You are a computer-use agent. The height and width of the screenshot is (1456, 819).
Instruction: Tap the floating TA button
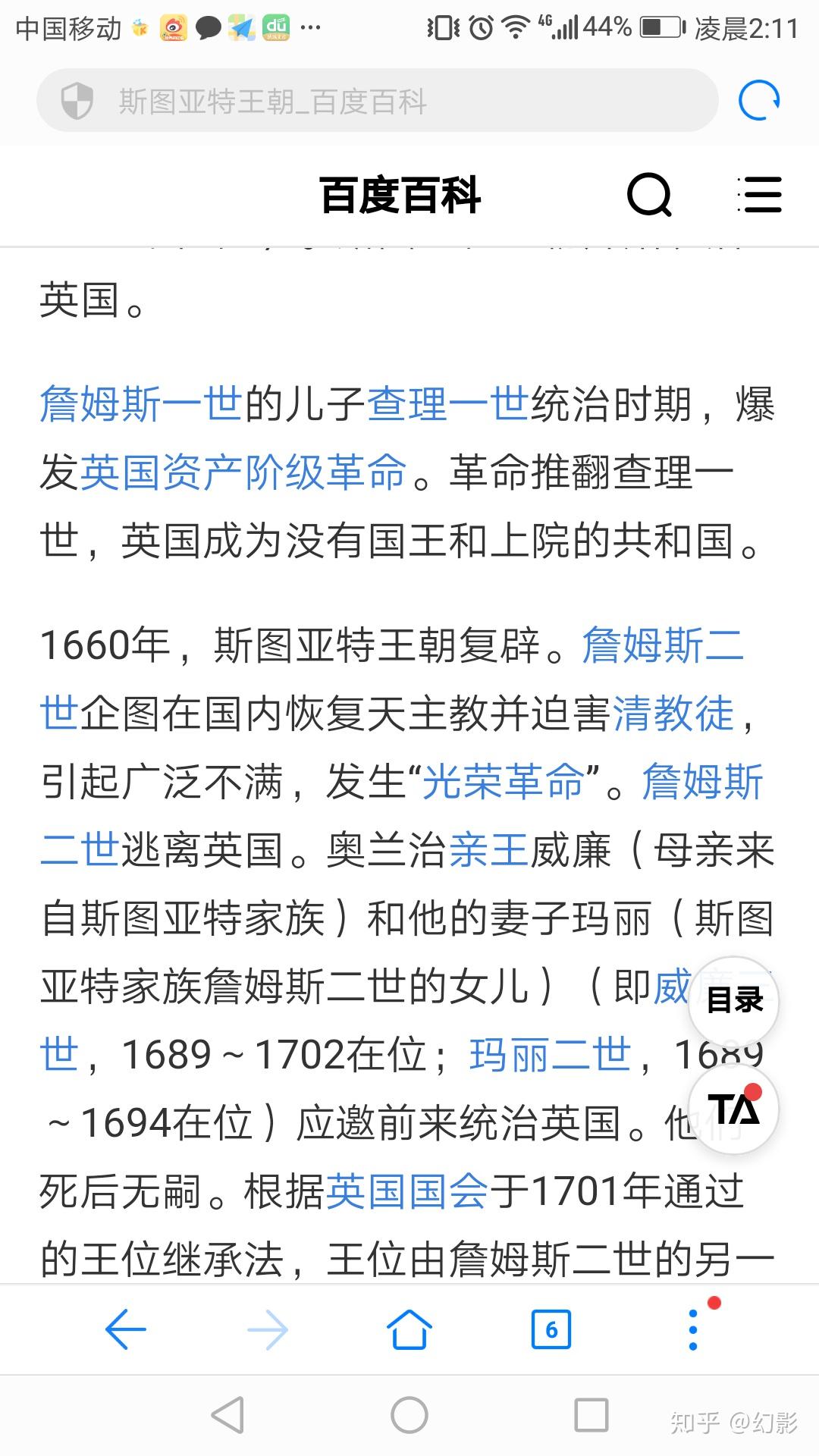[x=733, y=1109]
